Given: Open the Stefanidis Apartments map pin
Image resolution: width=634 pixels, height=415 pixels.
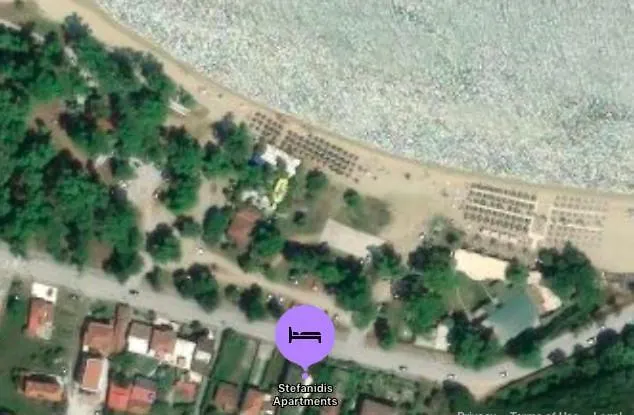Looking at the screenshot, I should click(x=305, y=335).
